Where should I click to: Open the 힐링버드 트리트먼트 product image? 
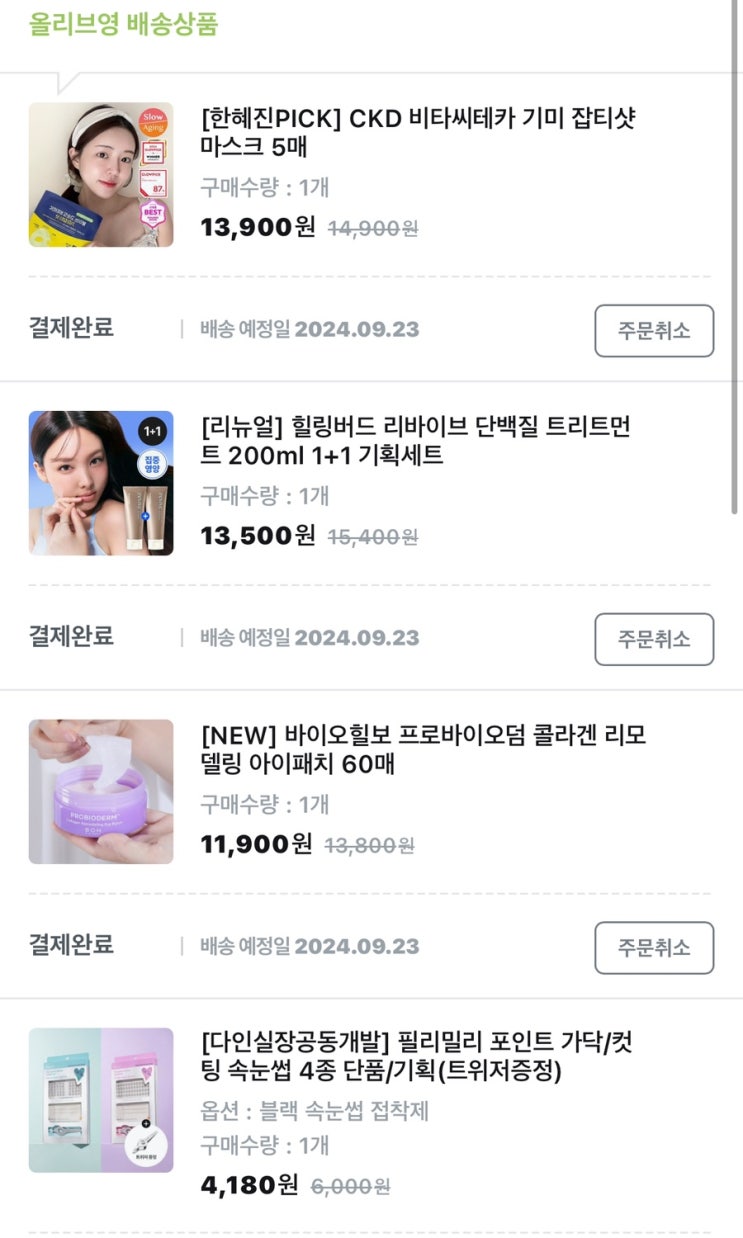[101, 483]
